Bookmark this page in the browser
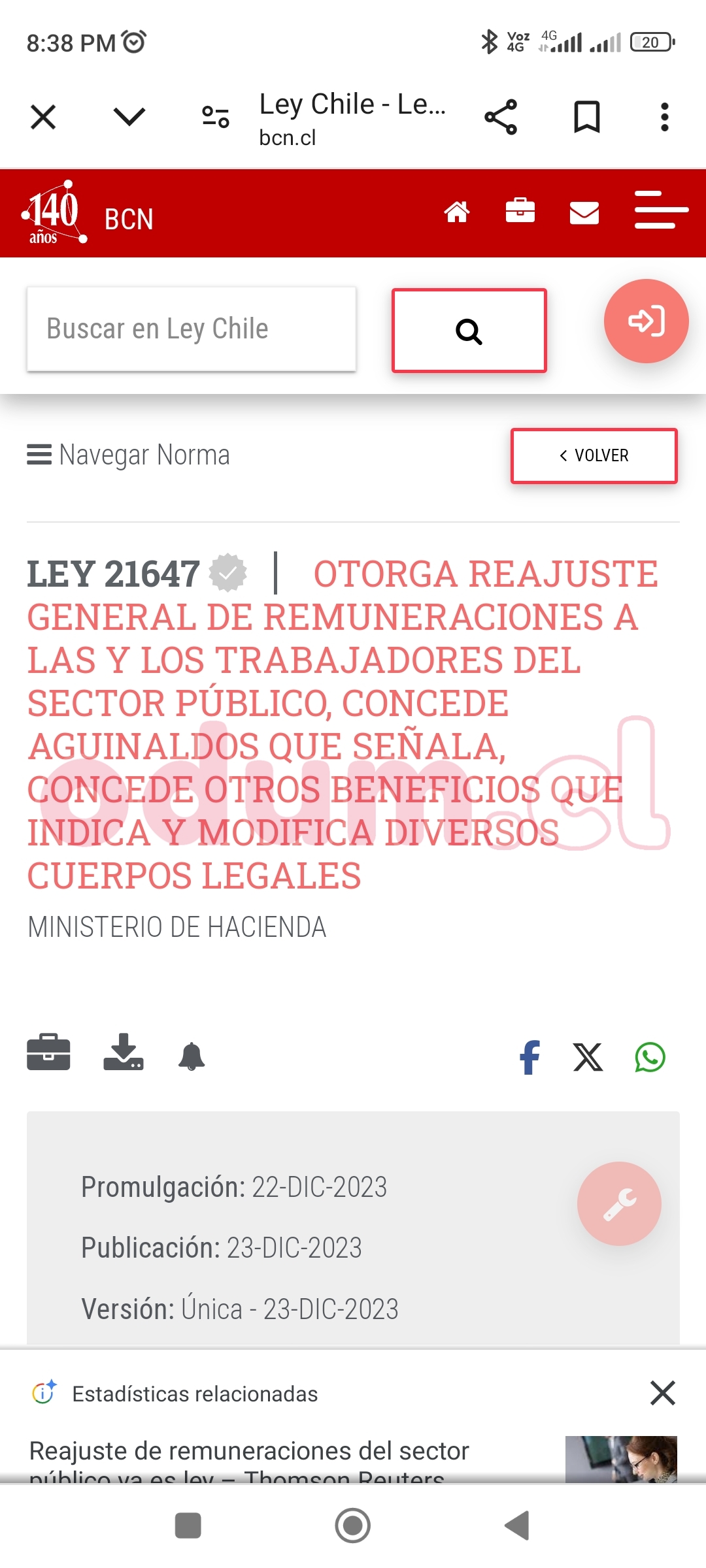This screenshot has height=1568, width=706. point(586,118)
